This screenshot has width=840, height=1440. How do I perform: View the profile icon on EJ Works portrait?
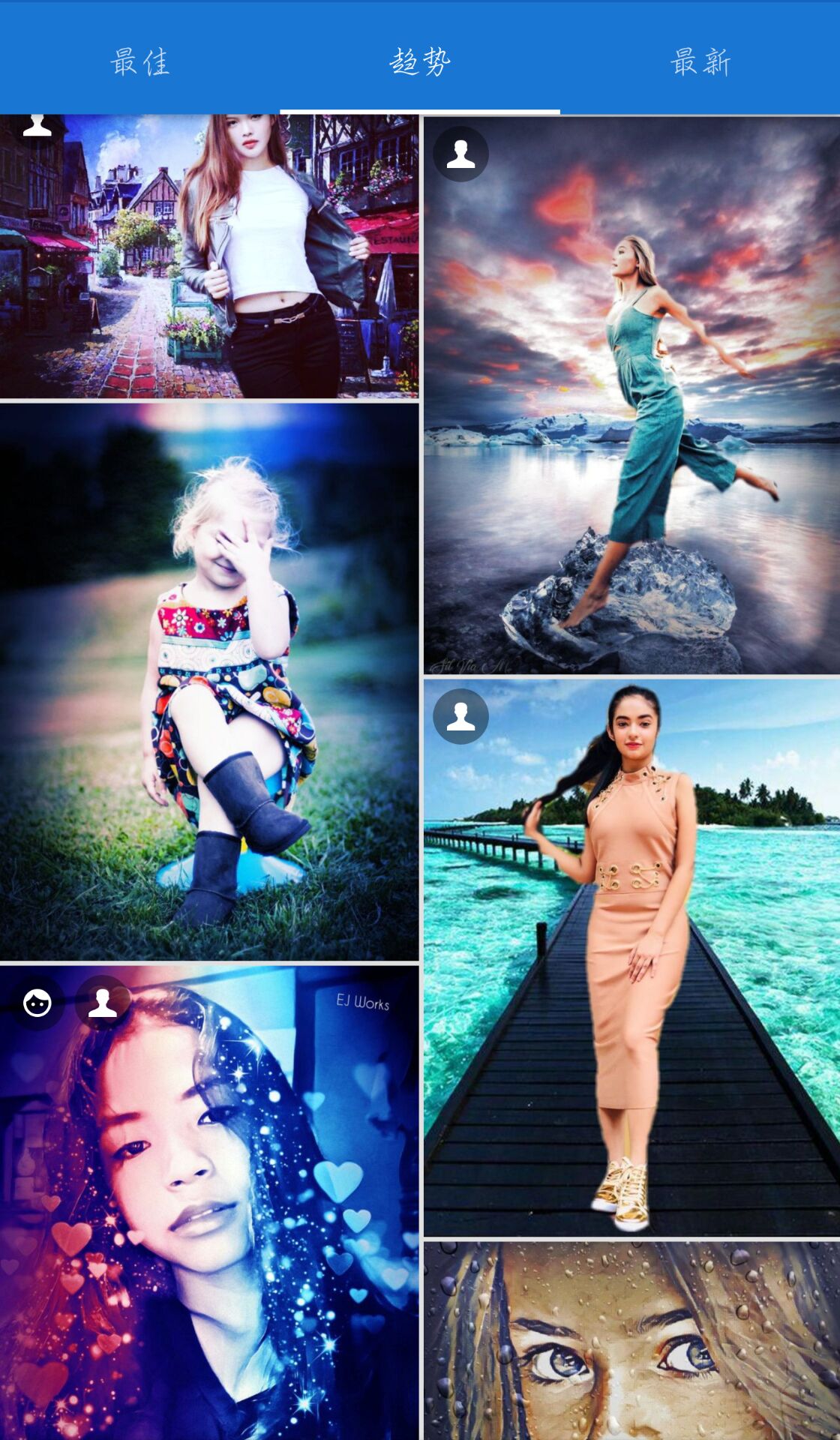coord(103,1003)
